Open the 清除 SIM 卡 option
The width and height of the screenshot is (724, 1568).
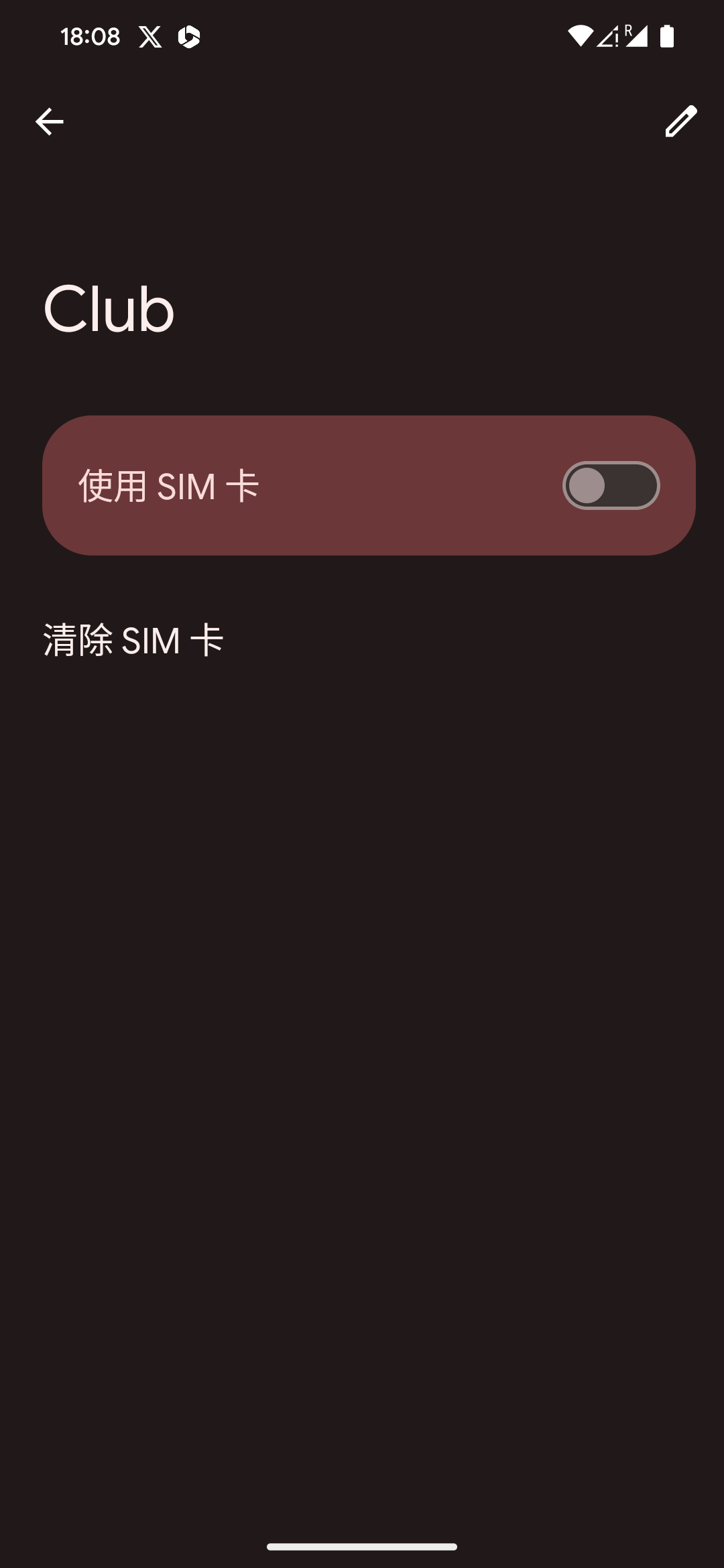pos(133,640)
